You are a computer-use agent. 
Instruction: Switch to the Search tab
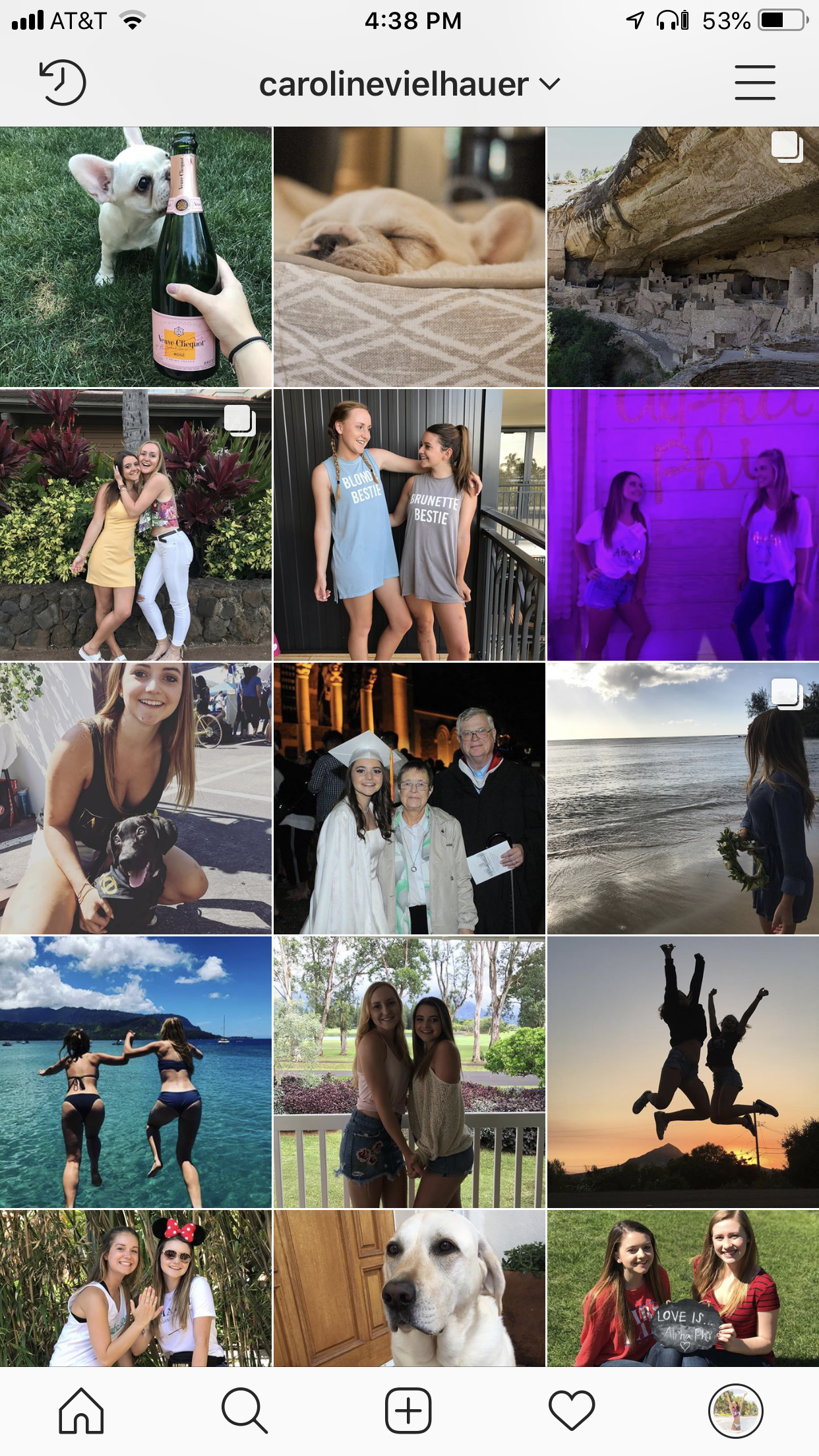[x=245, y=1411]
